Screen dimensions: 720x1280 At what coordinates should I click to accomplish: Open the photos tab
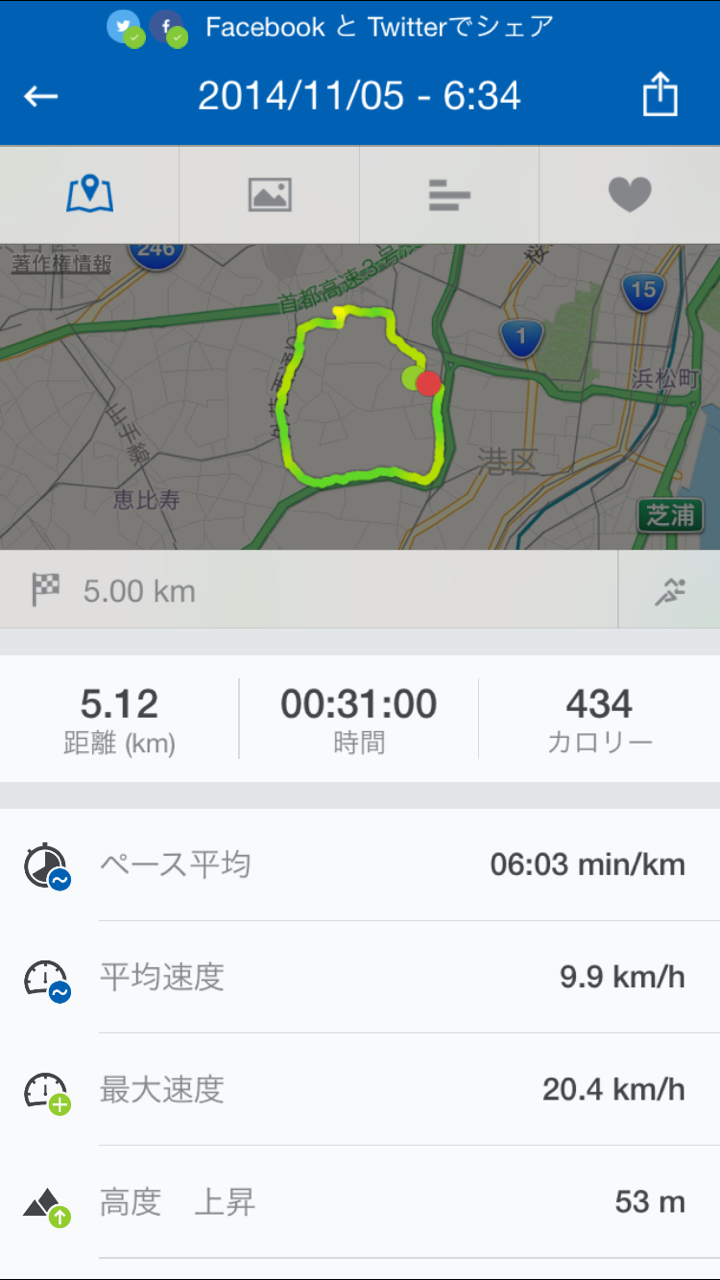[269, 194]
